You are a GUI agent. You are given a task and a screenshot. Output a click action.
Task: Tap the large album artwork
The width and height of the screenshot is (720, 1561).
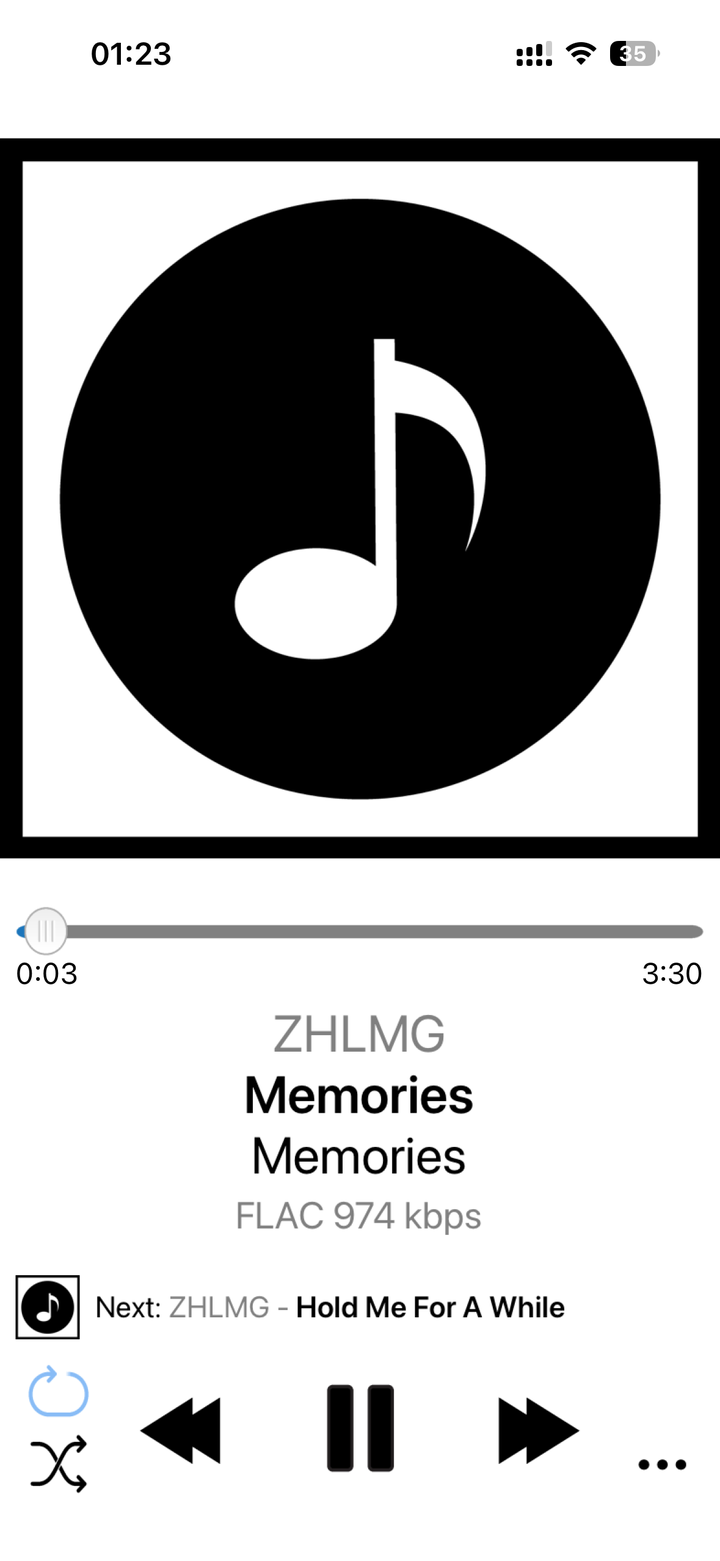pyautogui.click(x=360, y=498)
